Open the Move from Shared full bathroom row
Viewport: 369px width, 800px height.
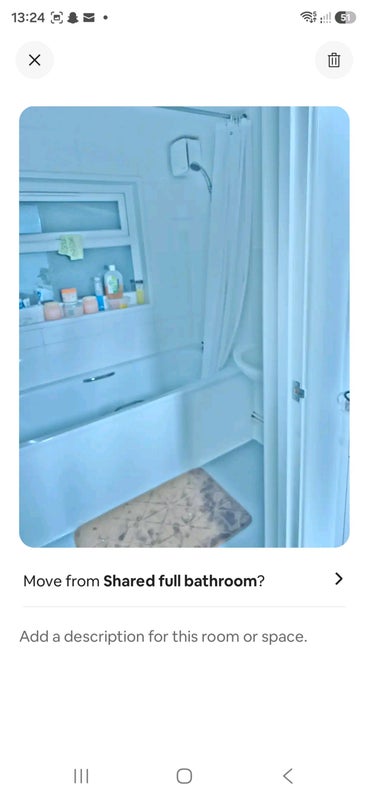point(184,580)
